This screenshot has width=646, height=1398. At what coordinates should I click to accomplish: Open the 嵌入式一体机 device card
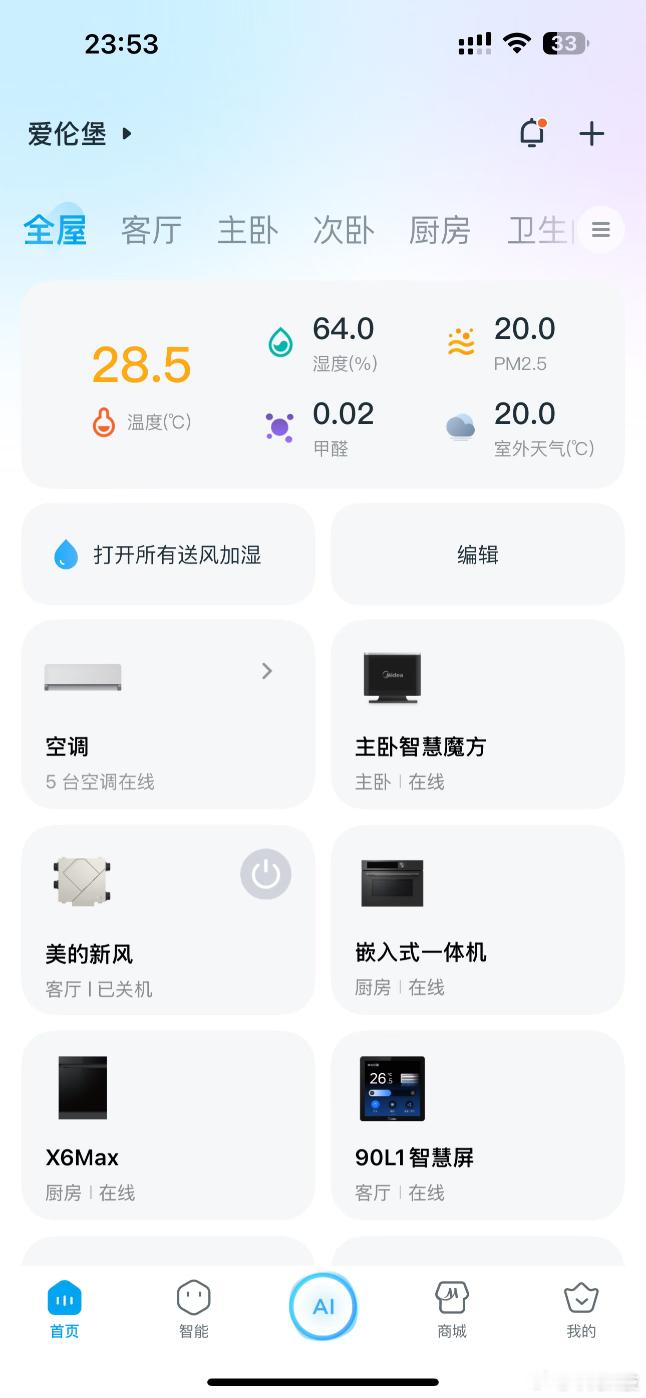(478, 920)
